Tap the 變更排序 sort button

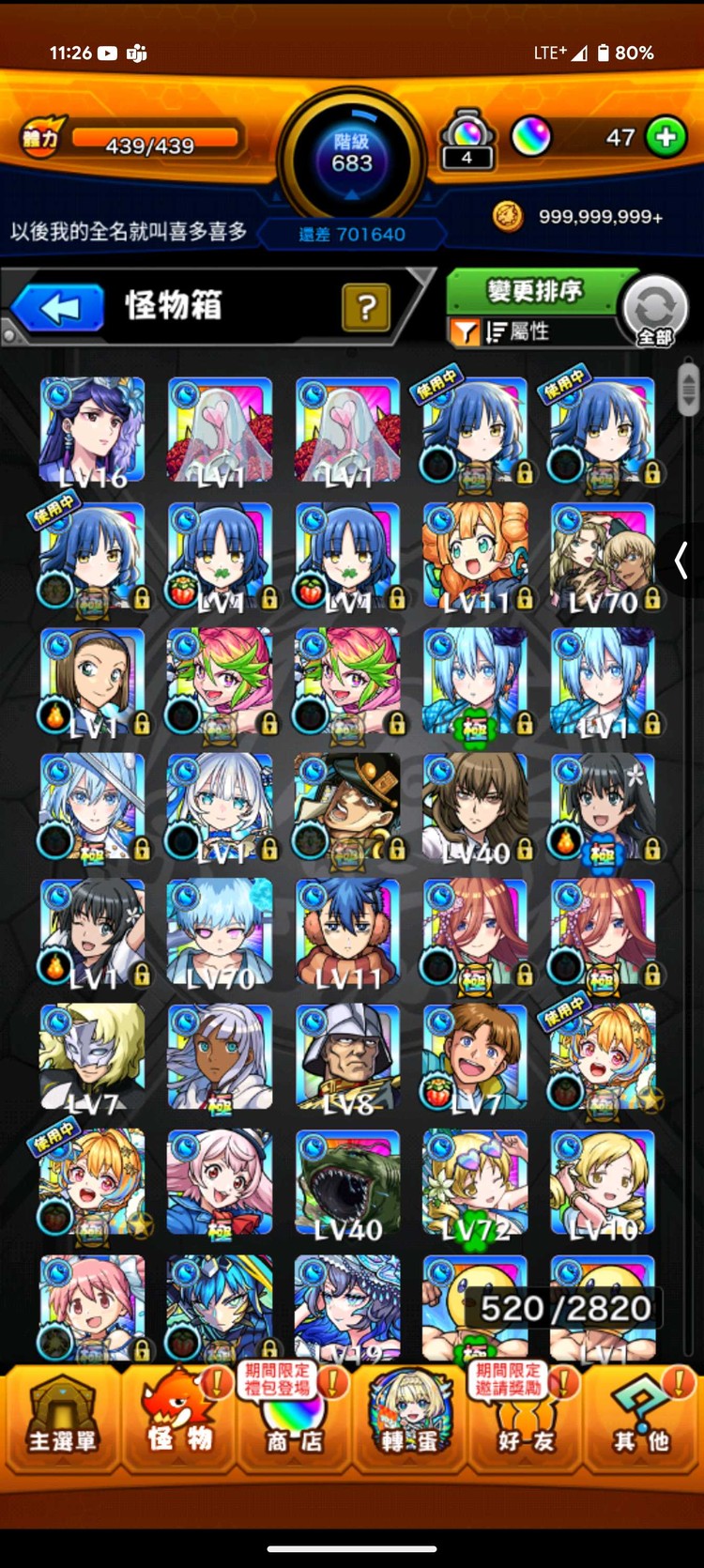click(x=534, y=292)
